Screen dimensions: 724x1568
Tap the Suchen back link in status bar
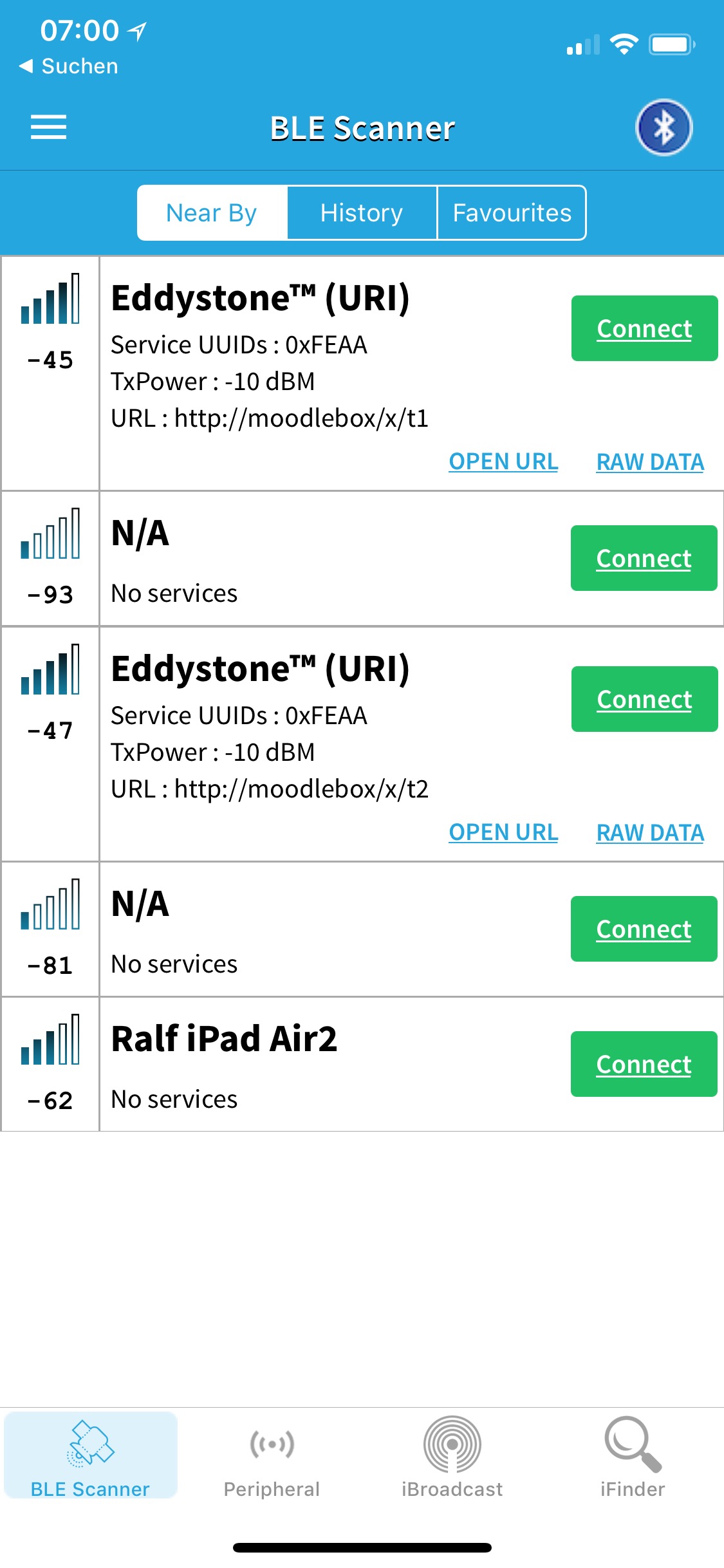click(70, 65)
